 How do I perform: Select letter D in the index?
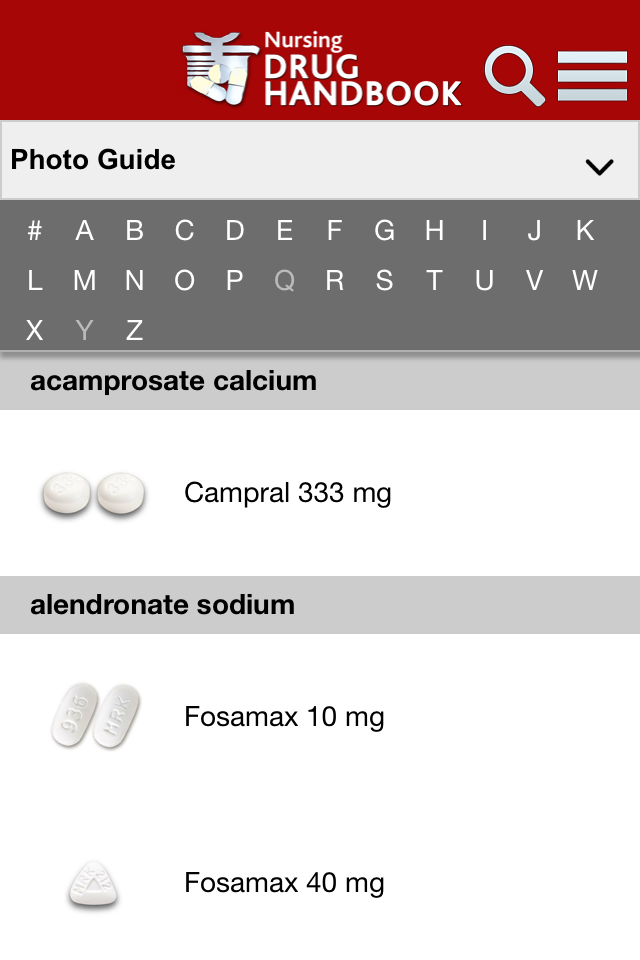click(x=234, y=231)
